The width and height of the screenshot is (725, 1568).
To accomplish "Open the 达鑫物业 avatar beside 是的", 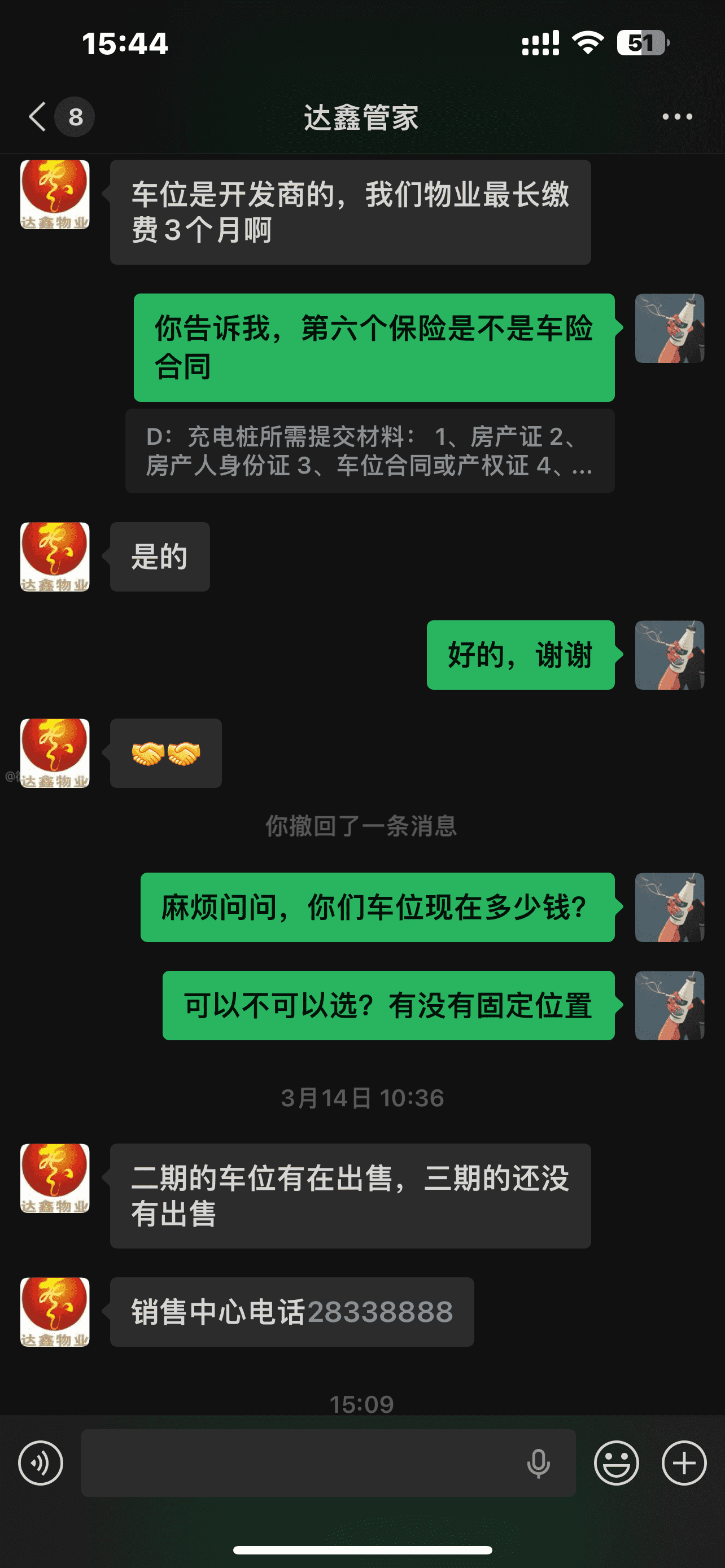I will [x=55, y=557].
